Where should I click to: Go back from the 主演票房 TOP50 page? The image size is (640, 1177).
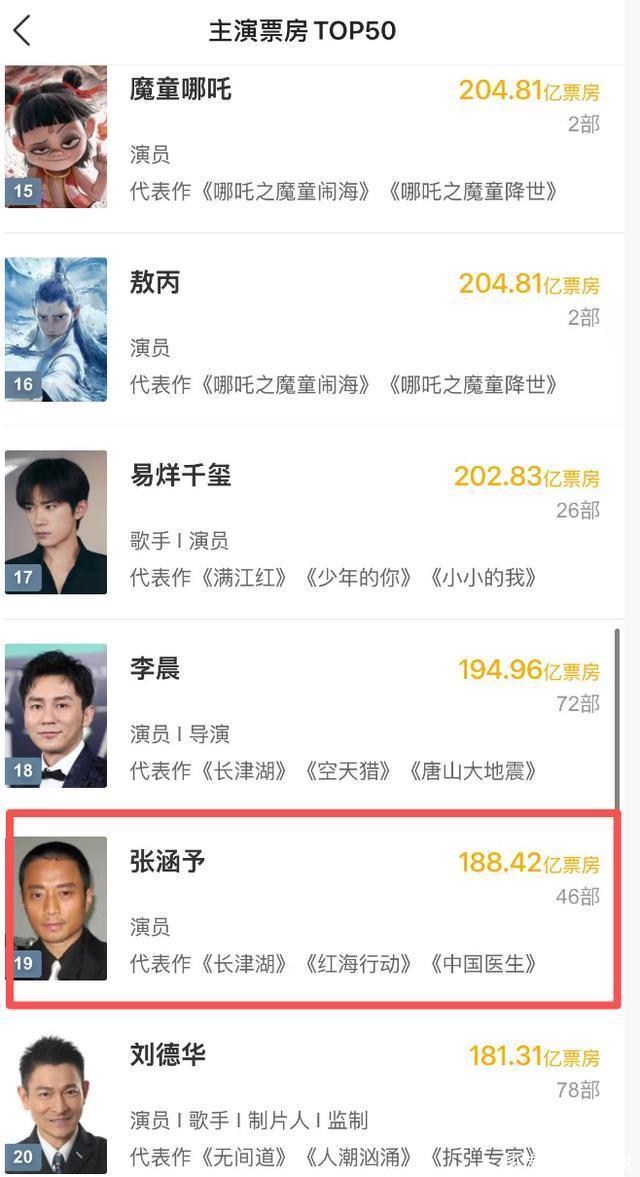[22, 31]
